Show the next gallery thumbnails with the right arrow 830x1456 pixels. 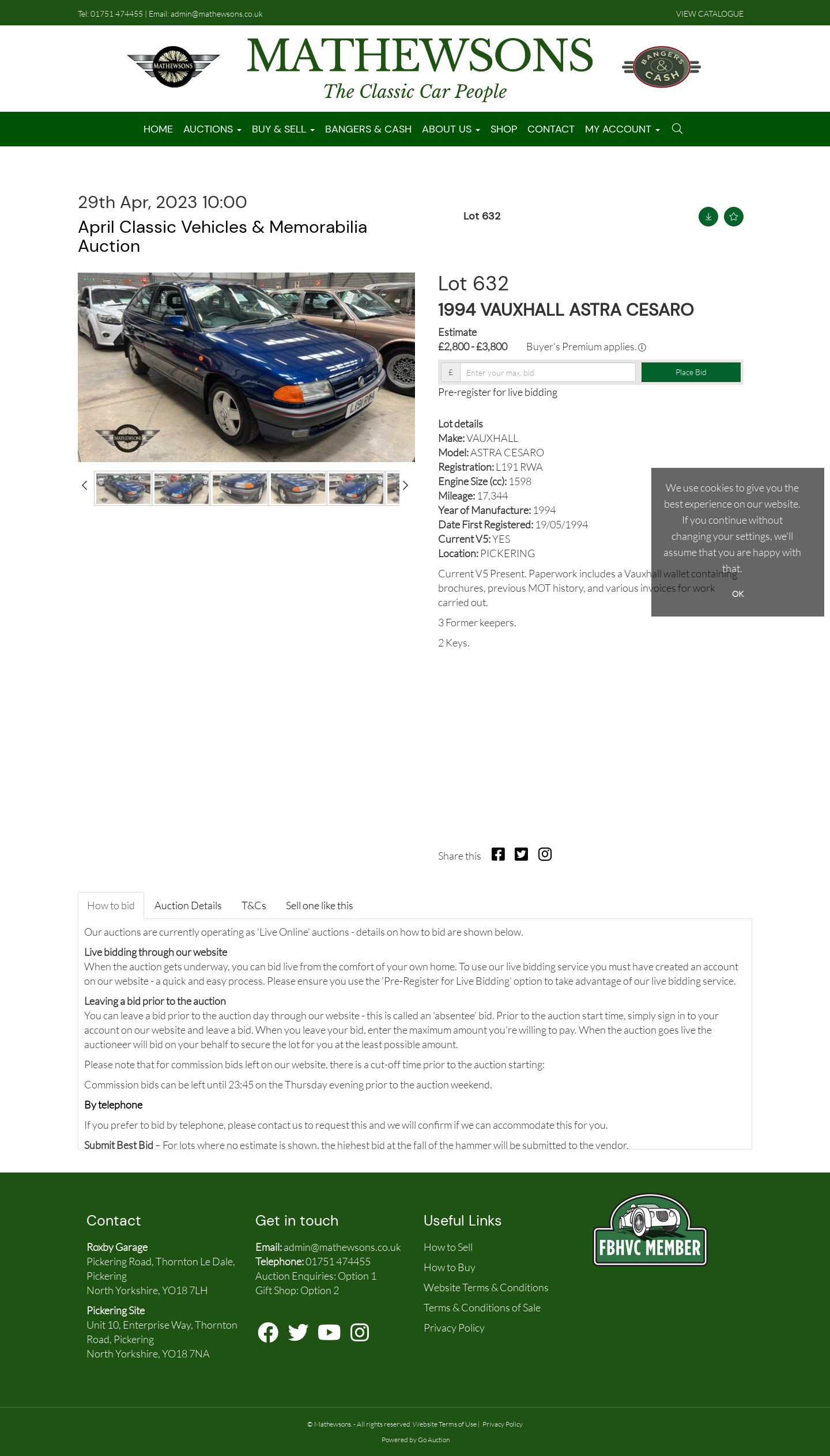click(405, 485)
